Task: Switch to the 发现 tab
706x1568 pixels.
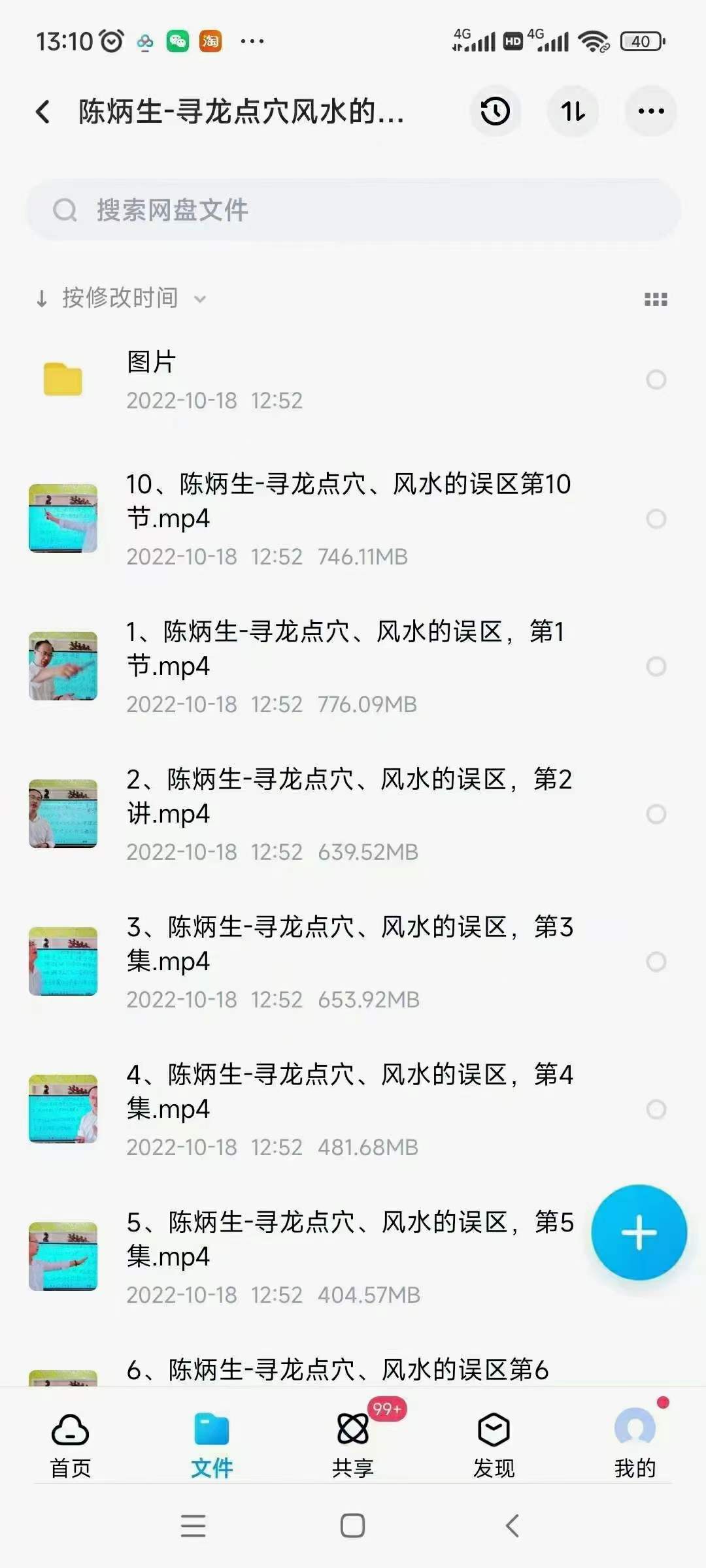Action: pyautogui.click(x=494, y=1444)
